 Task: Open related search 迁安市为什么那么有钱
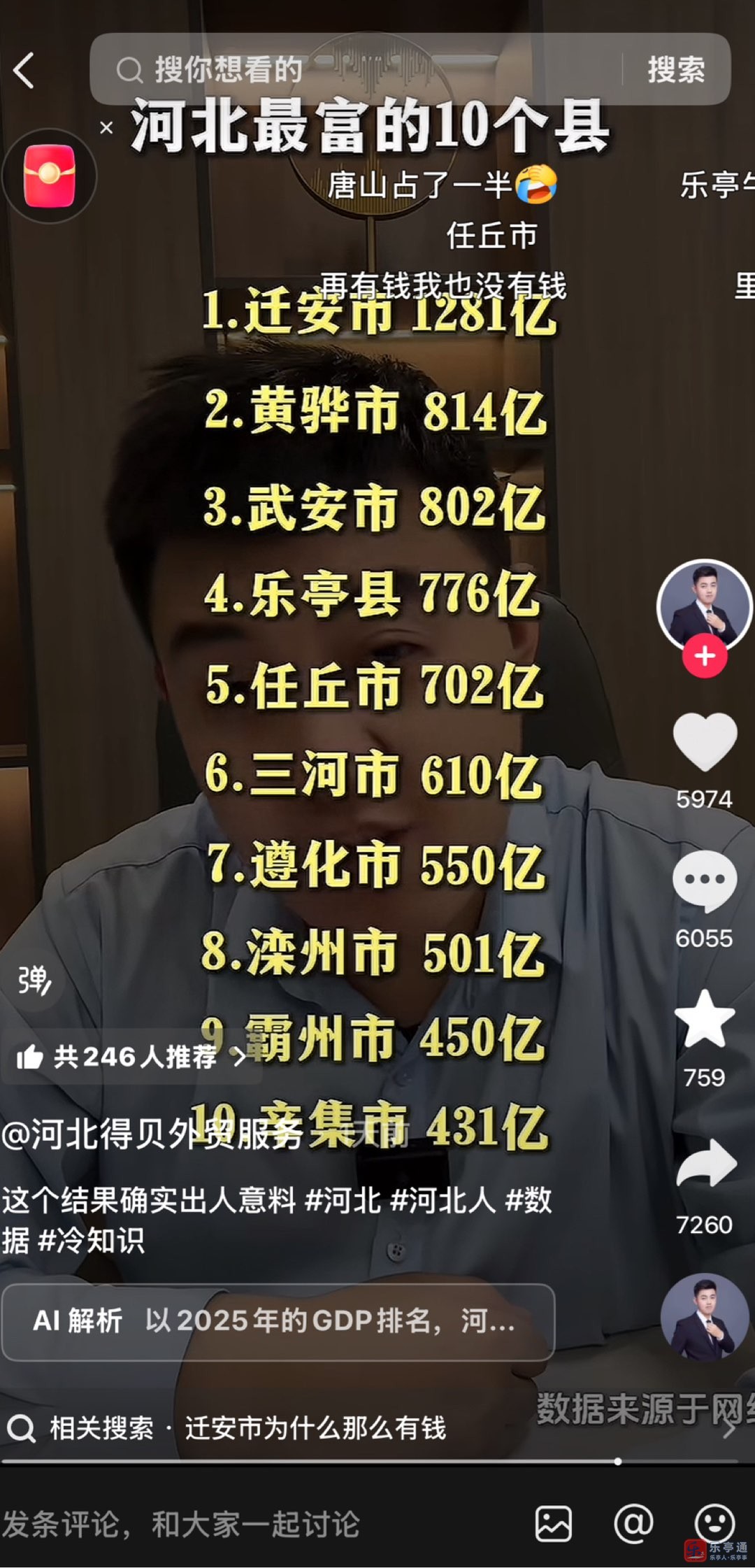315,1428
